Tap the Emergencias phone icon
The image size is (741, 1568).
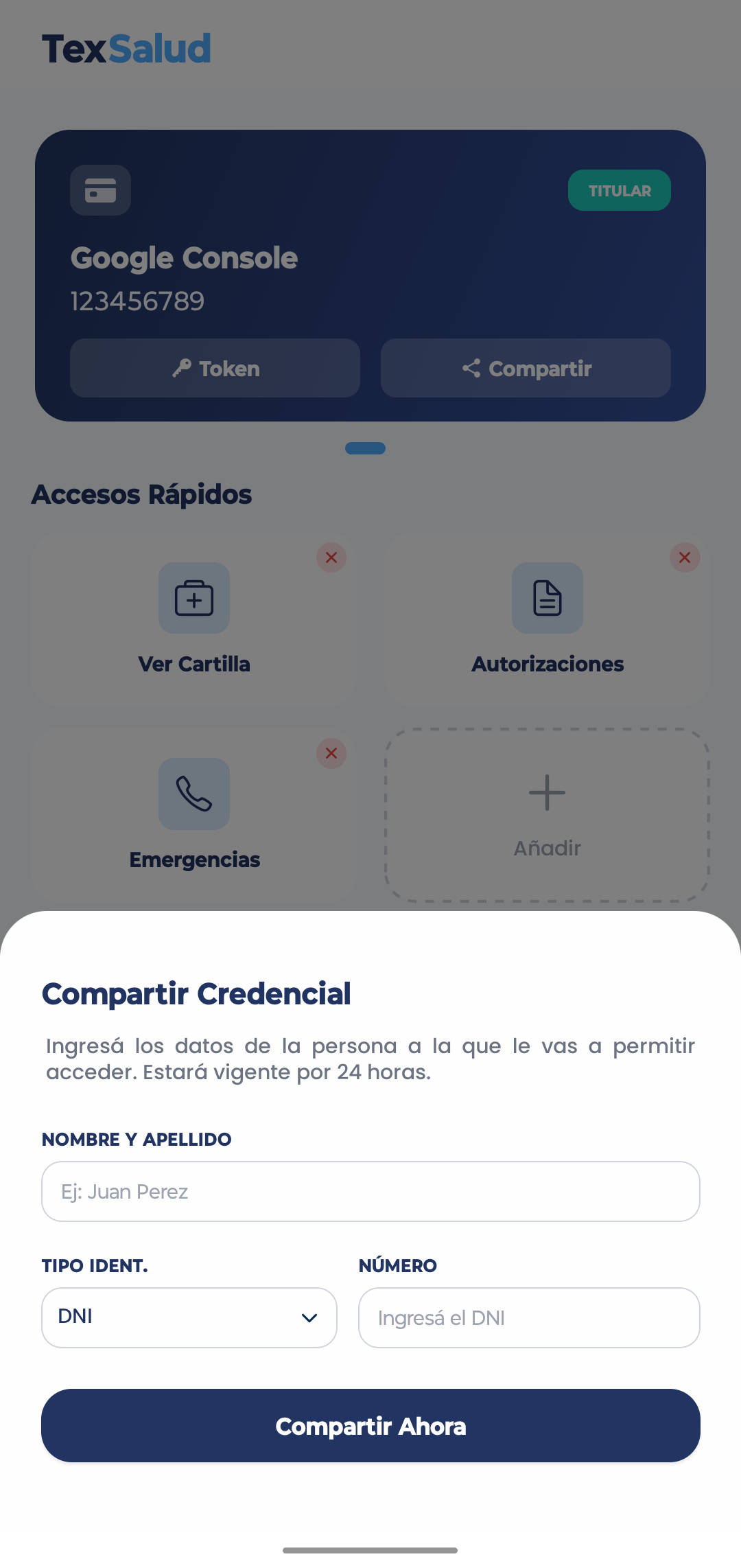coord(194,794)
